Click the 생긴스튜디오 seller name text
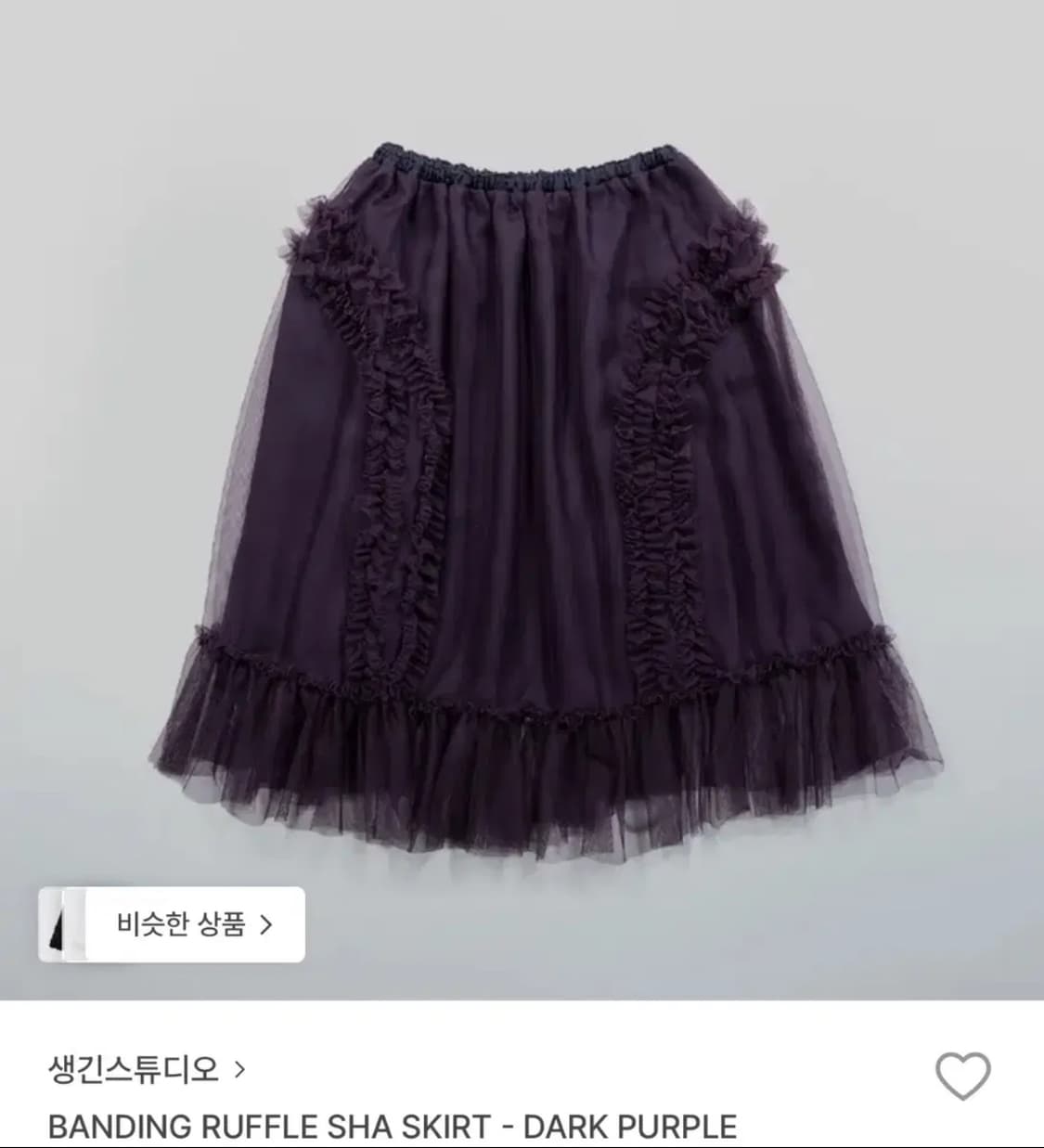This screenshot has height=1148, width=1044. 135,1067
